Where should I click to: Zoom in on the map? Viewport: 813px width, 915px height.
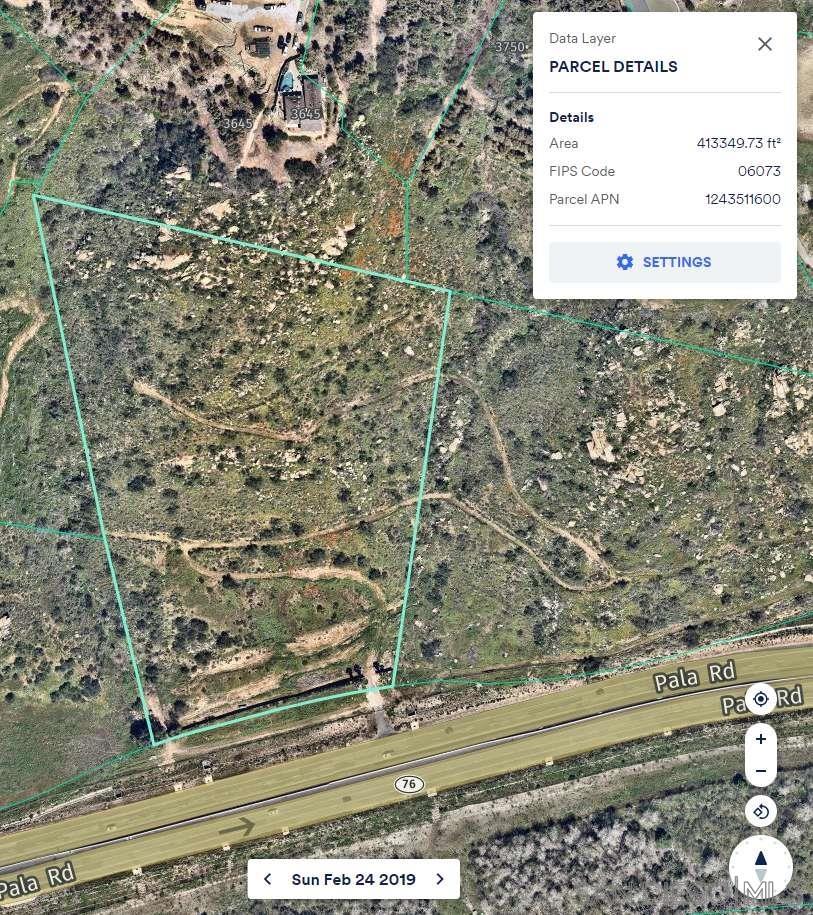click(x=761, y=739)
